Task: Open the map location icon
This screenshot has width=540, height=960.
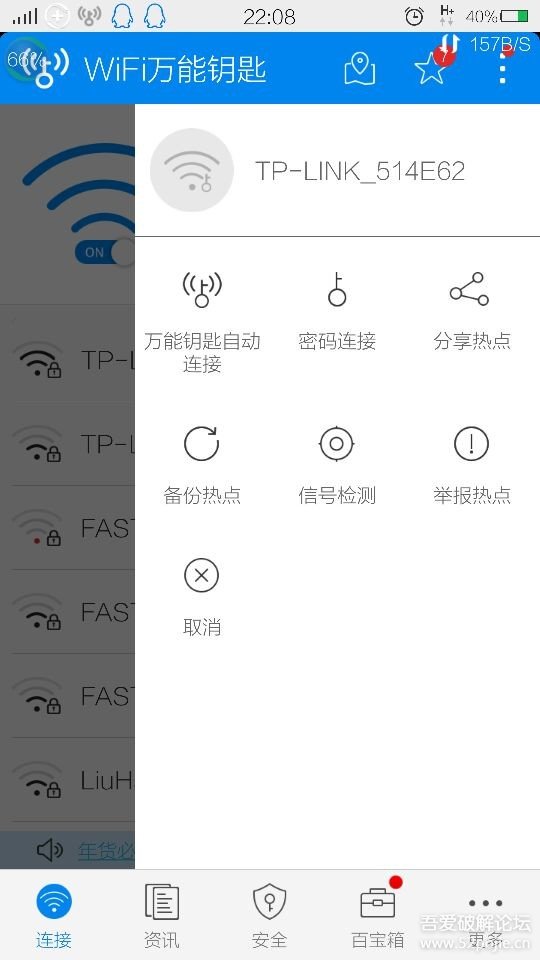Action: click(359, 68)
